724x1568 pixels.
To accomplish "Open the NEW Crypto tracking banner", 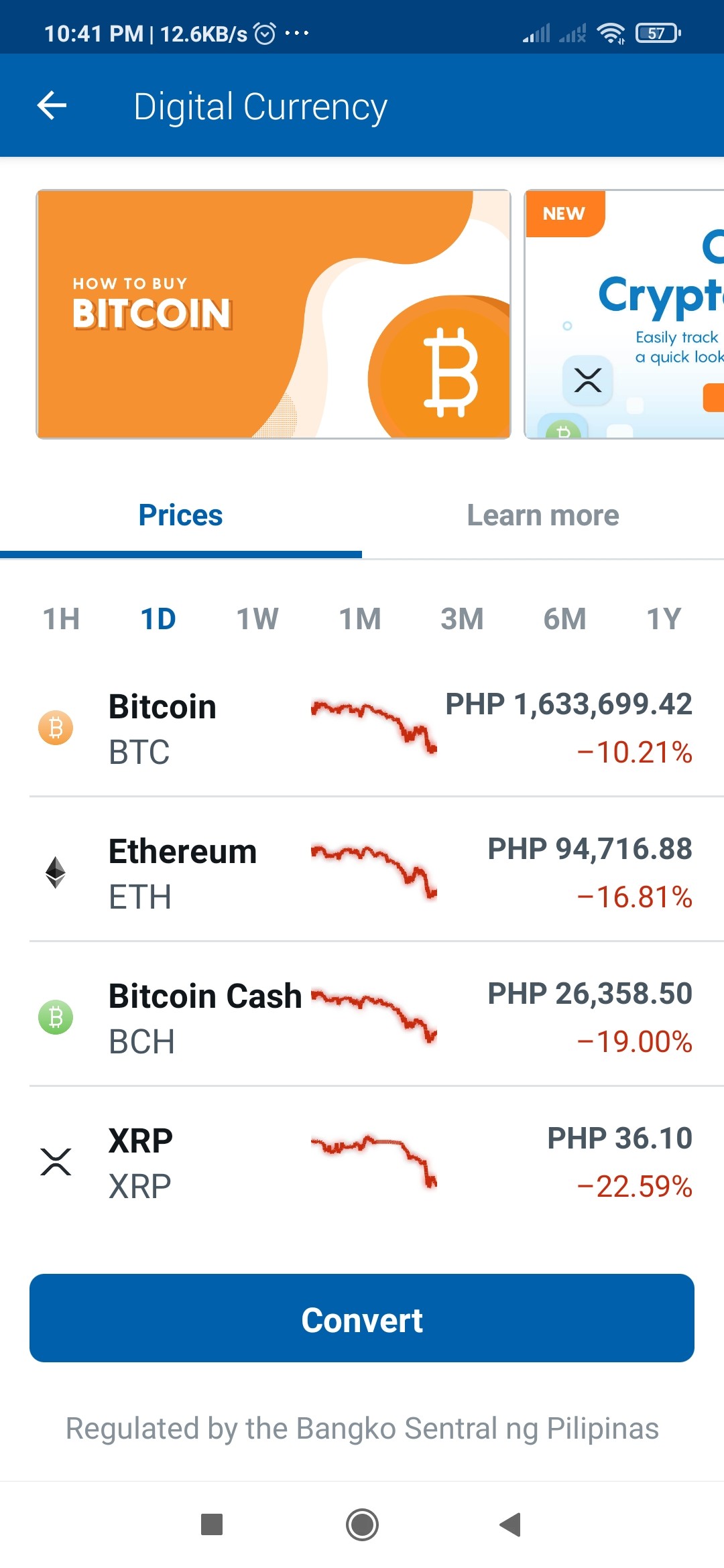I will (x=624, y=314).
